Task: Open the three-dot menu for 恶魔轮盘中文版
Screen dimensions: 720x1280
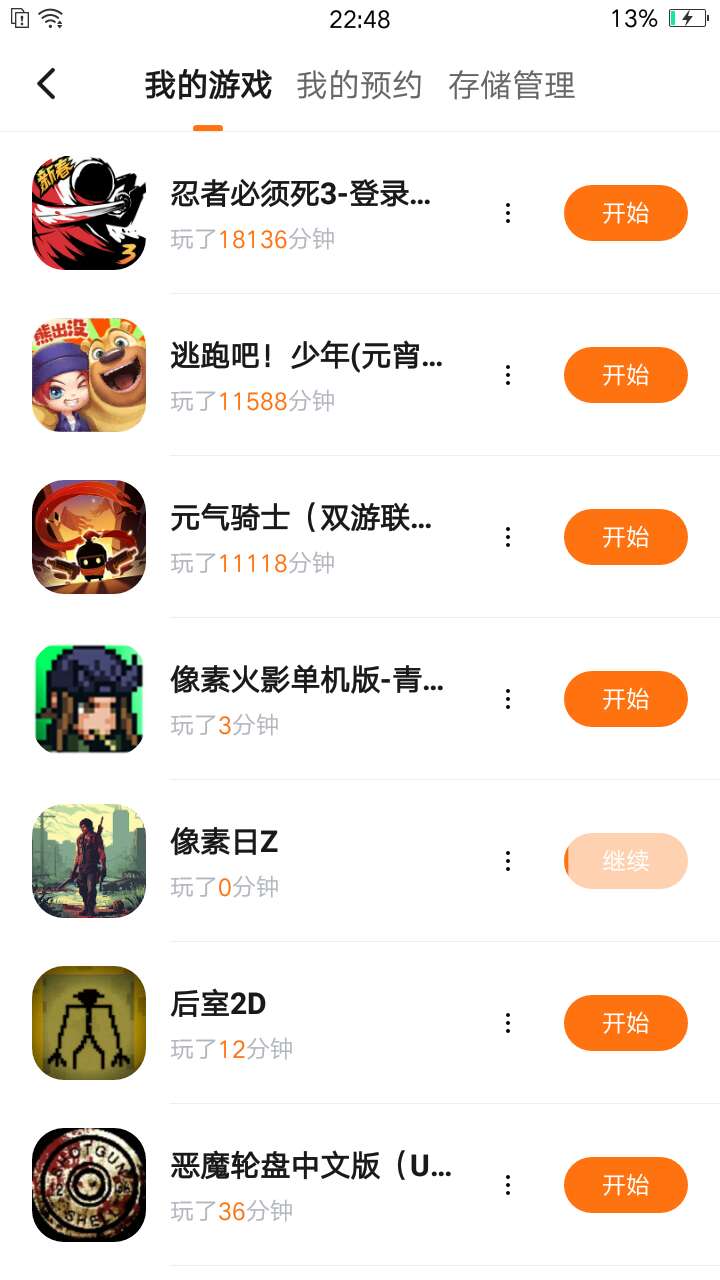Action: pyautogui.click(x=508, y=1185)
